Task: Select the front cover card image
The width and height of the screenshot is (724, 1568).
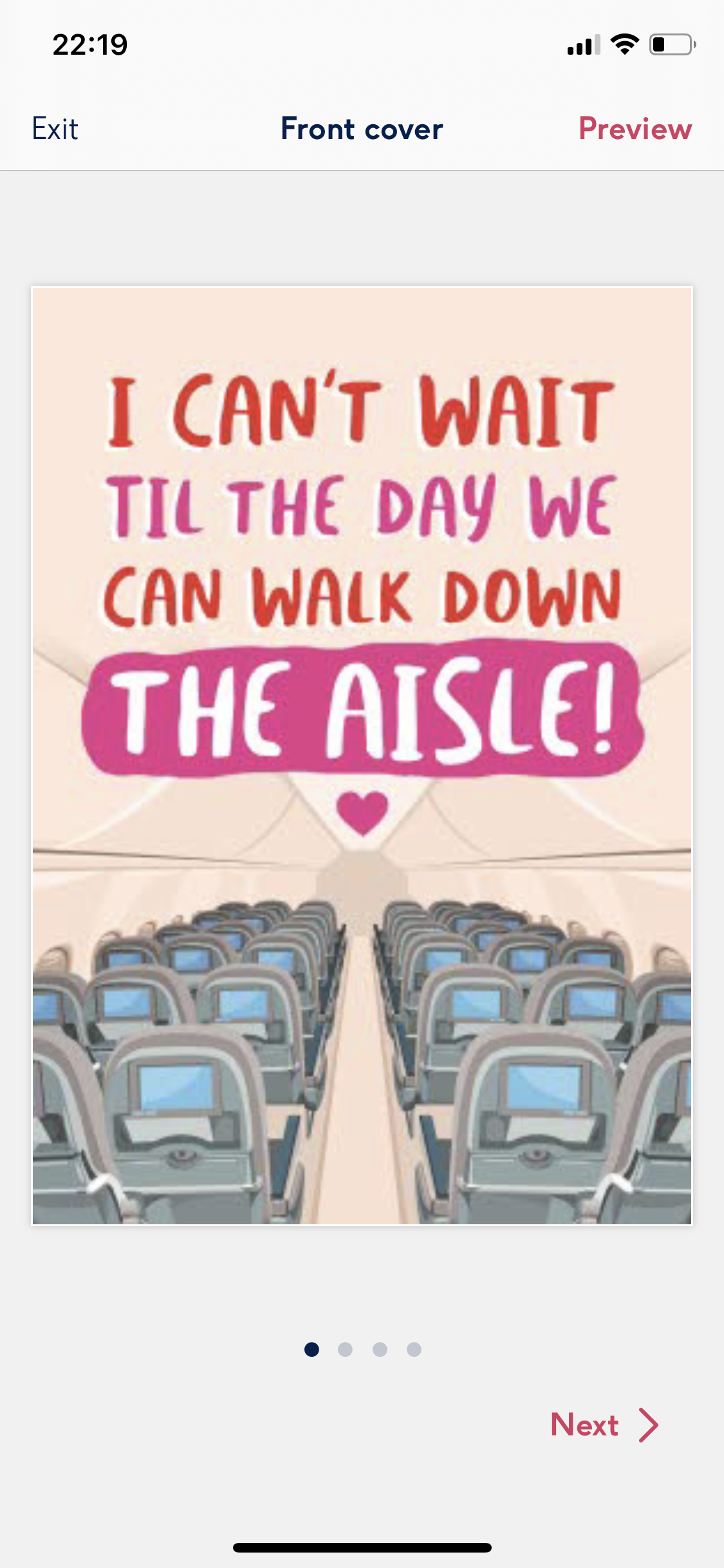Action: (362, 755)
